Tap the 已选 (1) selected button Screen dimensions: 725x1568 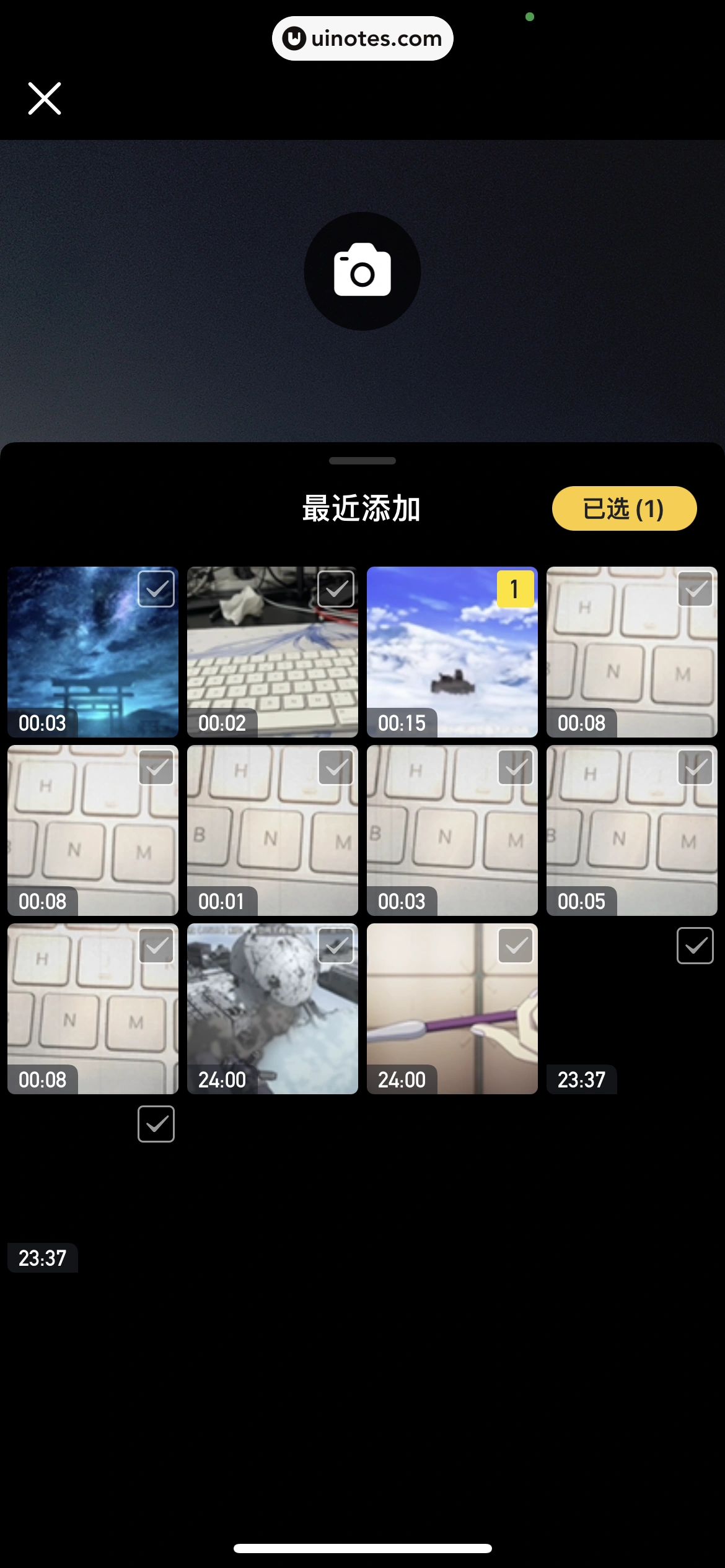tap(624, 508)
